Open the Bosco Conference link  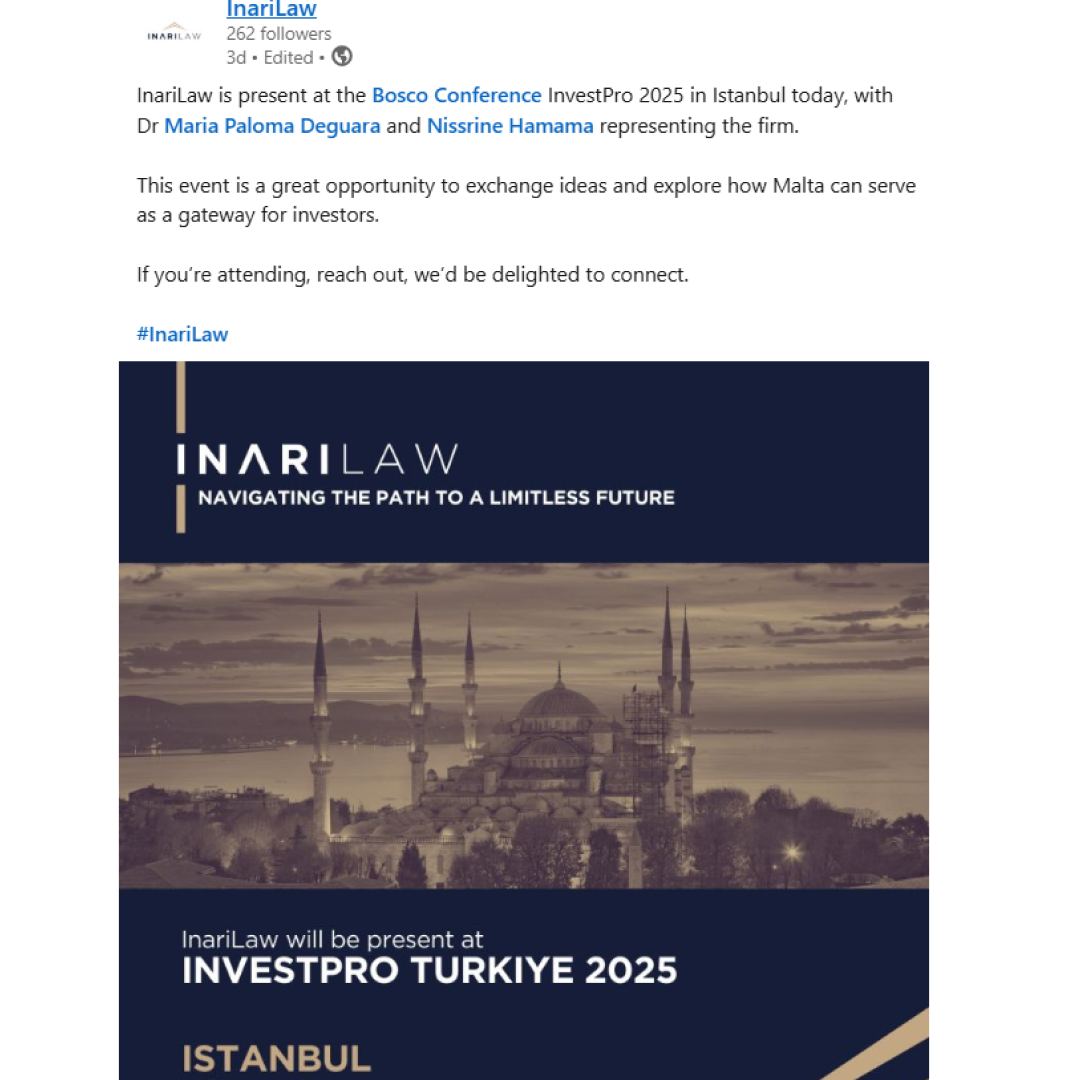point(456,96)
